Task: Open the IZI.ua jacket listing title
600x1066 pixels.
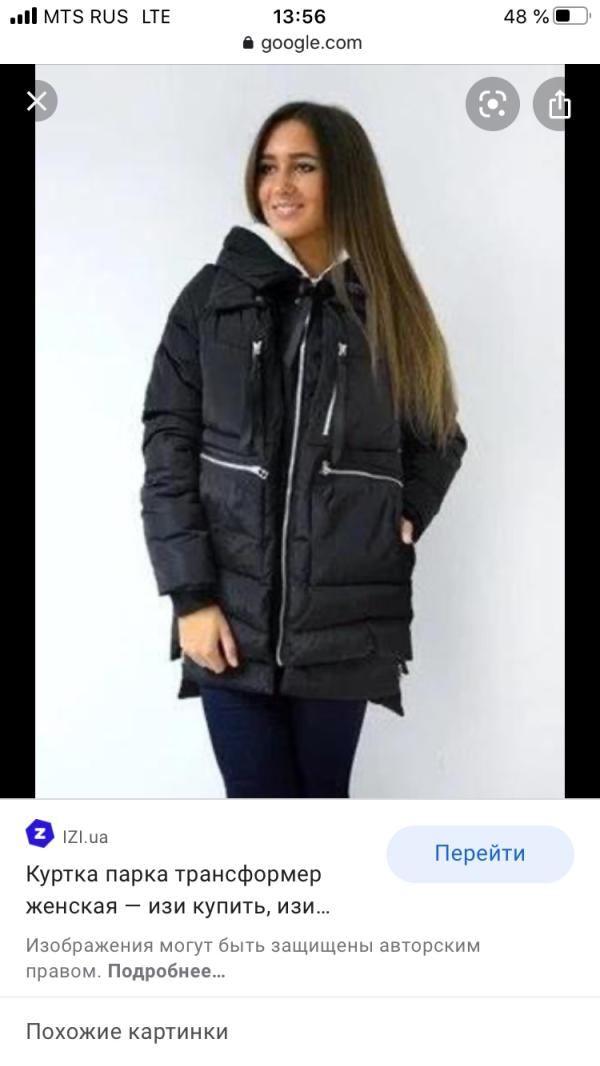Action: coord(177,893)
